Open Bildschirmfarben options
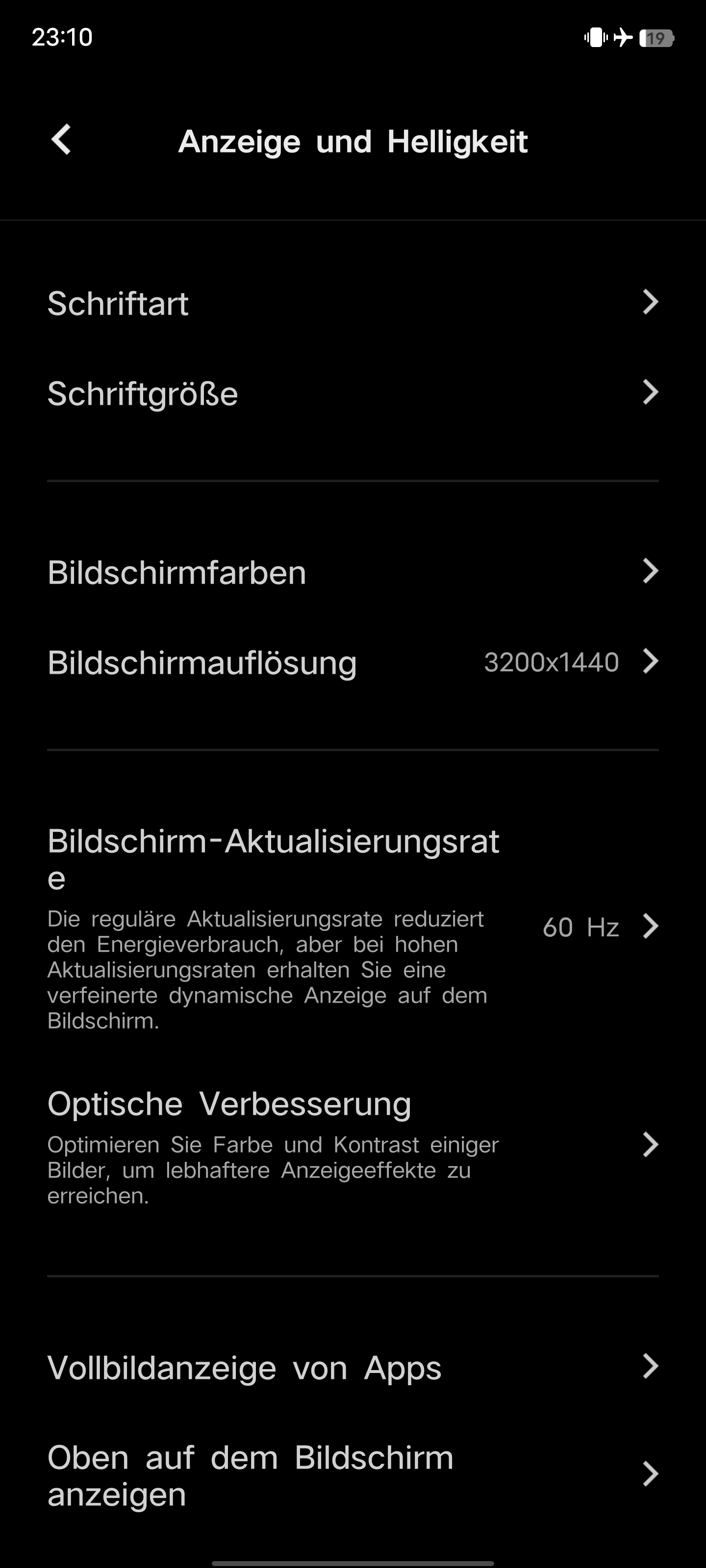Image resolution: width=706 pixels, height=1568 pixels. (353, 571)
